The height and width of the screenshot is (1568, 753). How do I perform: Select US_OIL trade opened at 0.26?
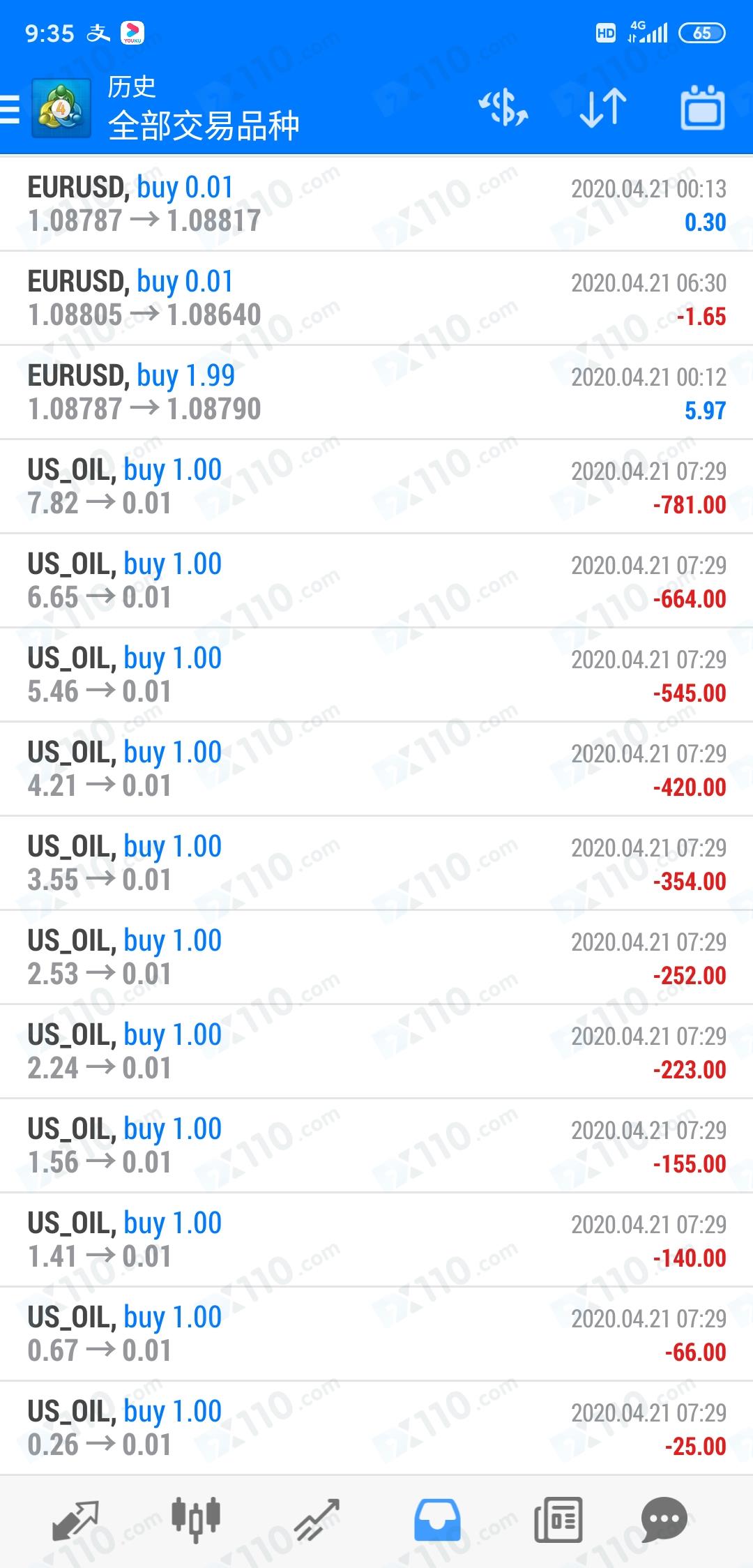point(376,1428)
